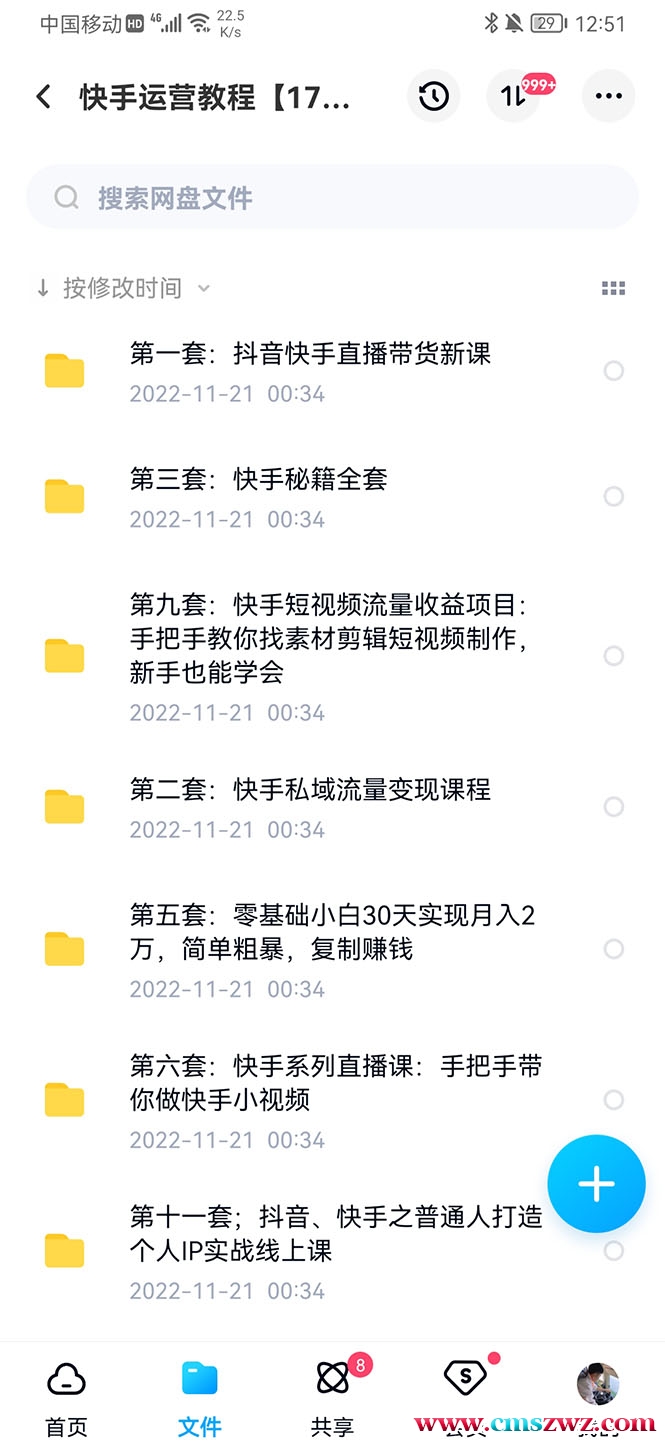Go back using the top-left arrow
Image resolution: width=665 pixels, height=1441 pixels.
[43, 97]
